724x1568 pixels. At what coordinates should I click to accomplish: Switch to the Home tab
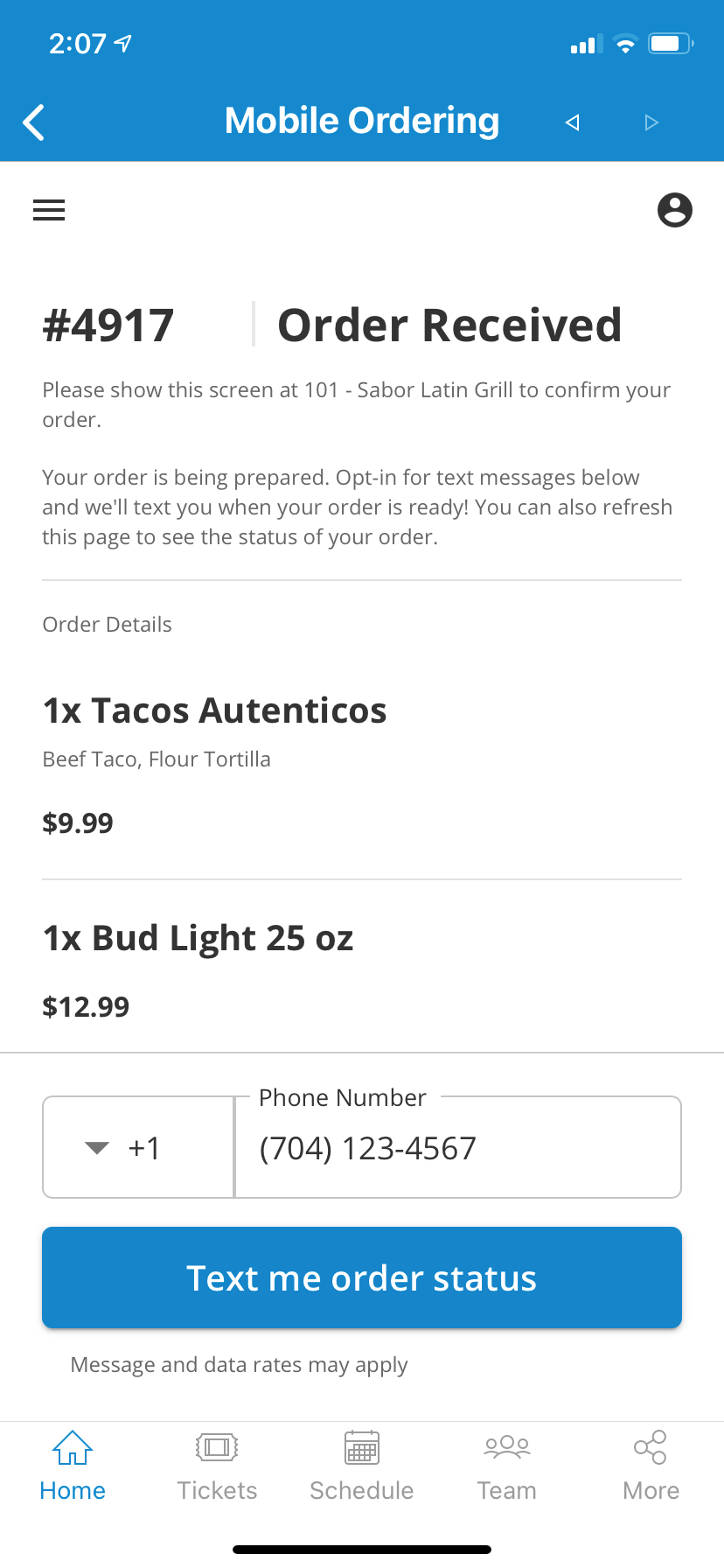tap(73, 1466)
